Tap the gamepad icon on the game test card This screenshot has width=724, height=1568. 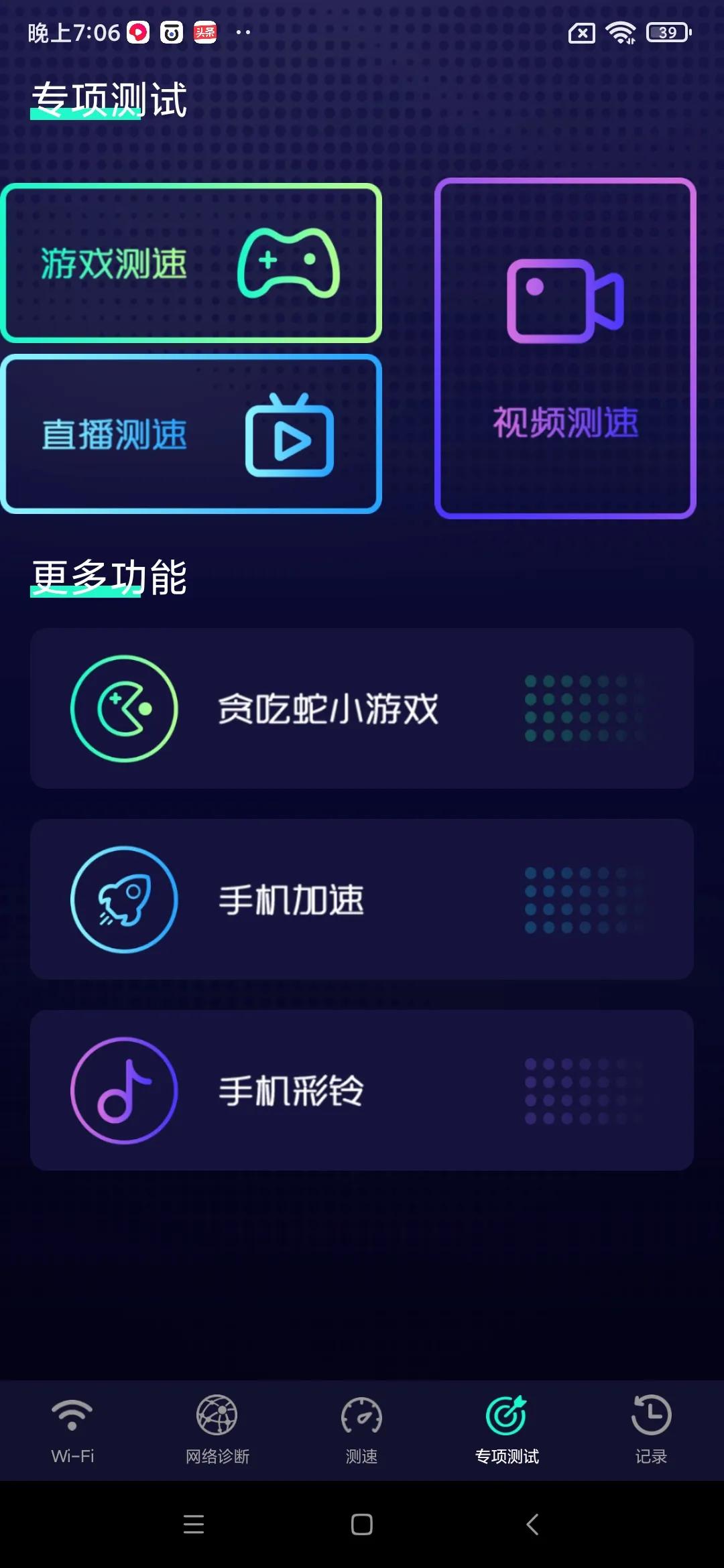[x=288, y=263]
